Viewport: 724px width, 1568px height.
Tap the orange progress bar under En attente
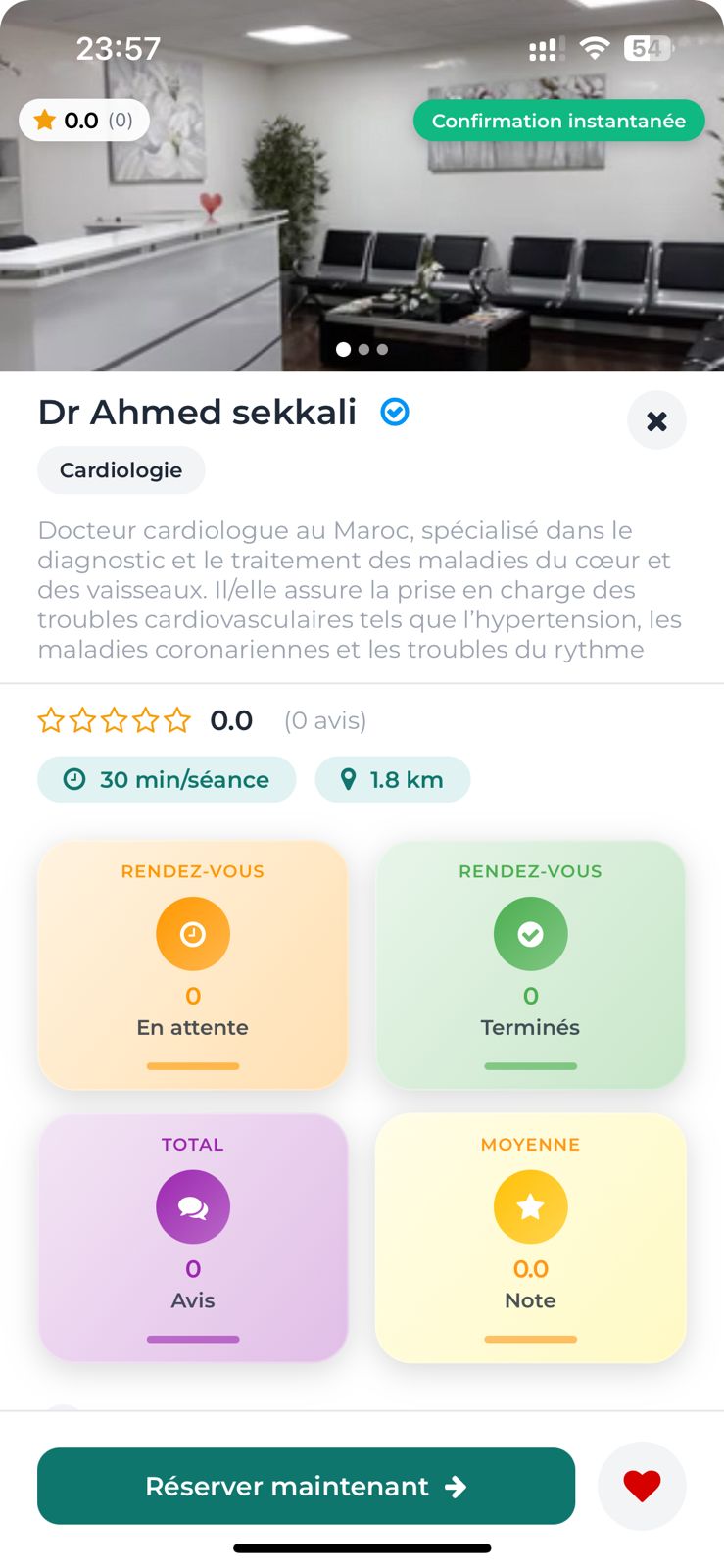192,1067
